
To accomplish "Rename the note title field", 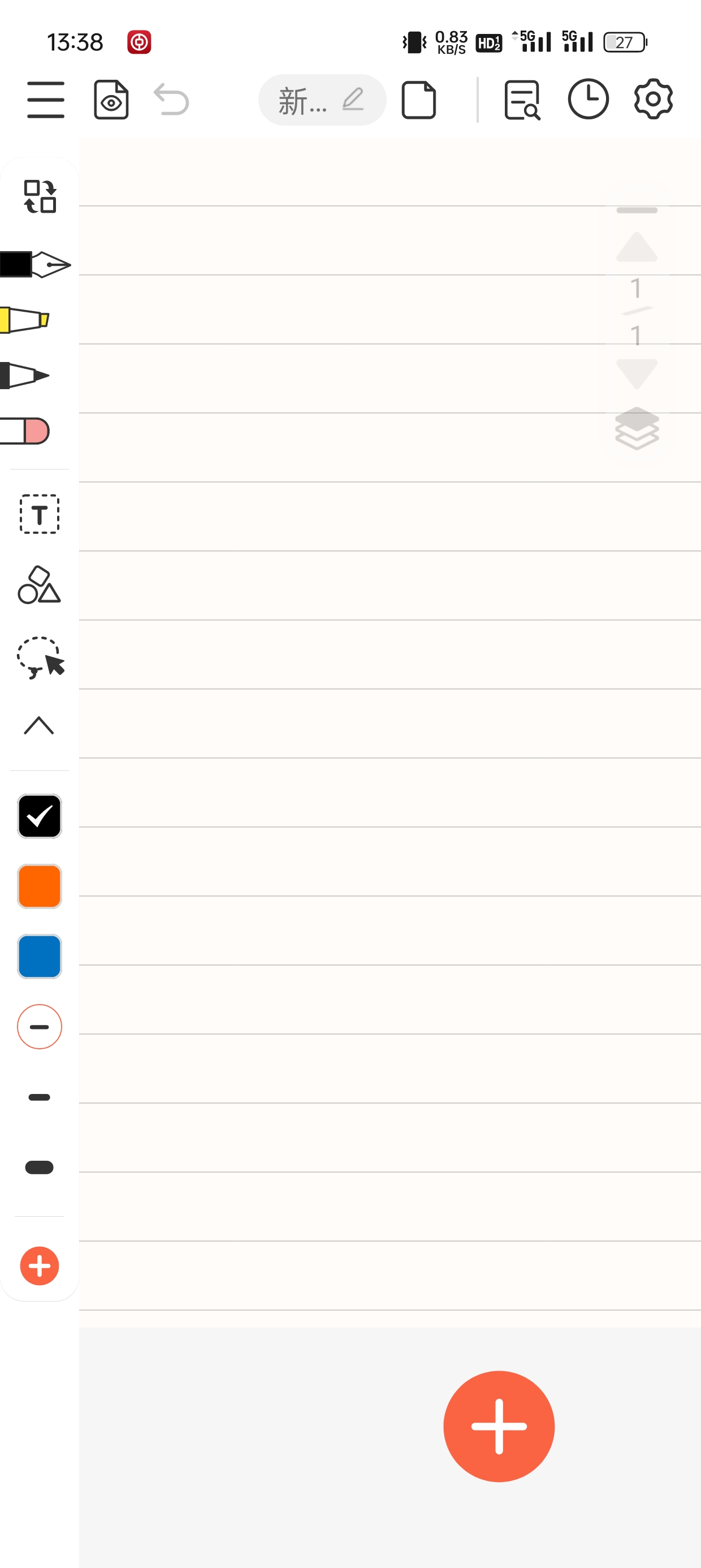I will tap(321, 101).
